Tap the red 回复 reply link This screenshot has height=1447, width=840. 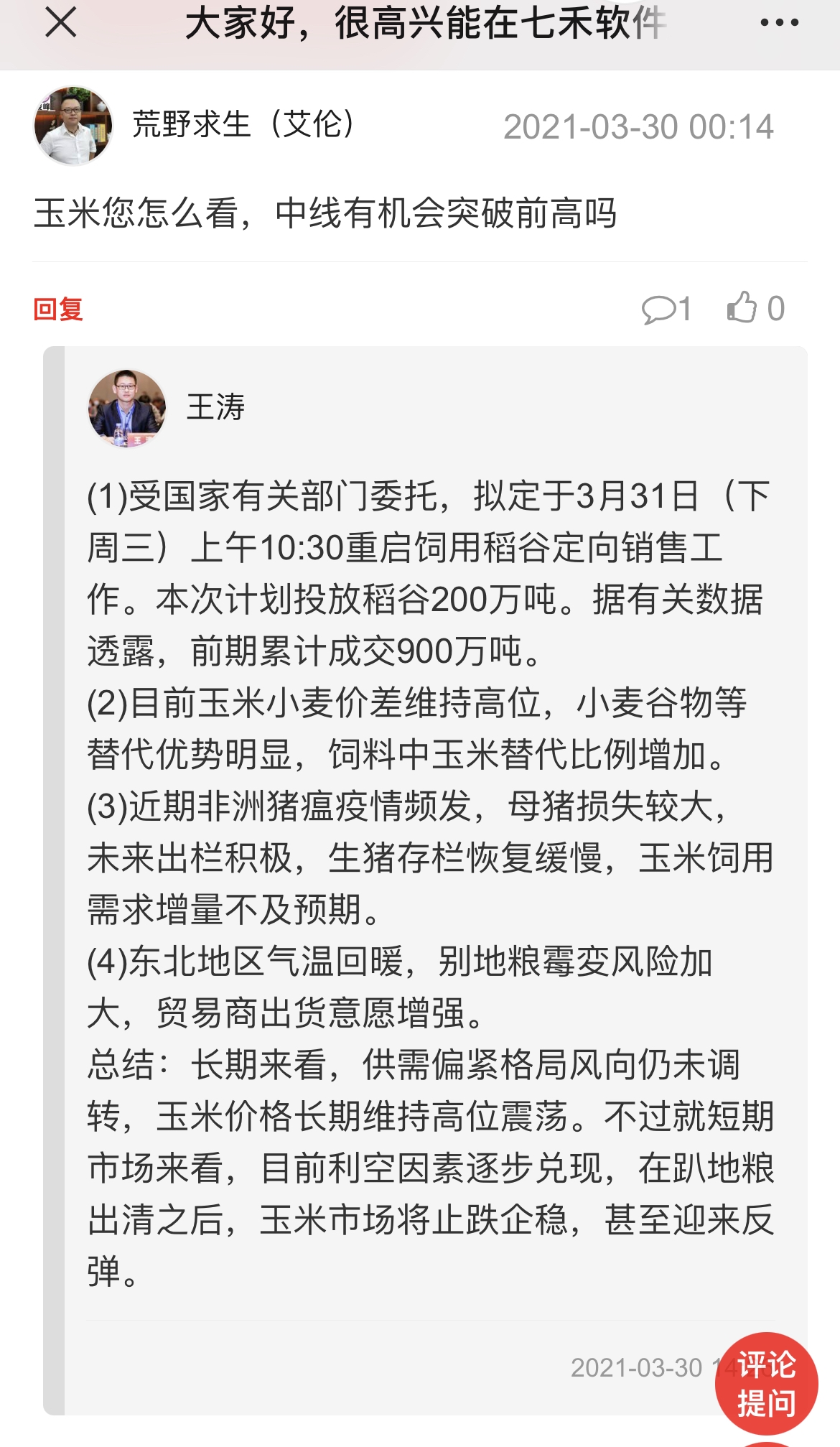click(x=58, y=310)
